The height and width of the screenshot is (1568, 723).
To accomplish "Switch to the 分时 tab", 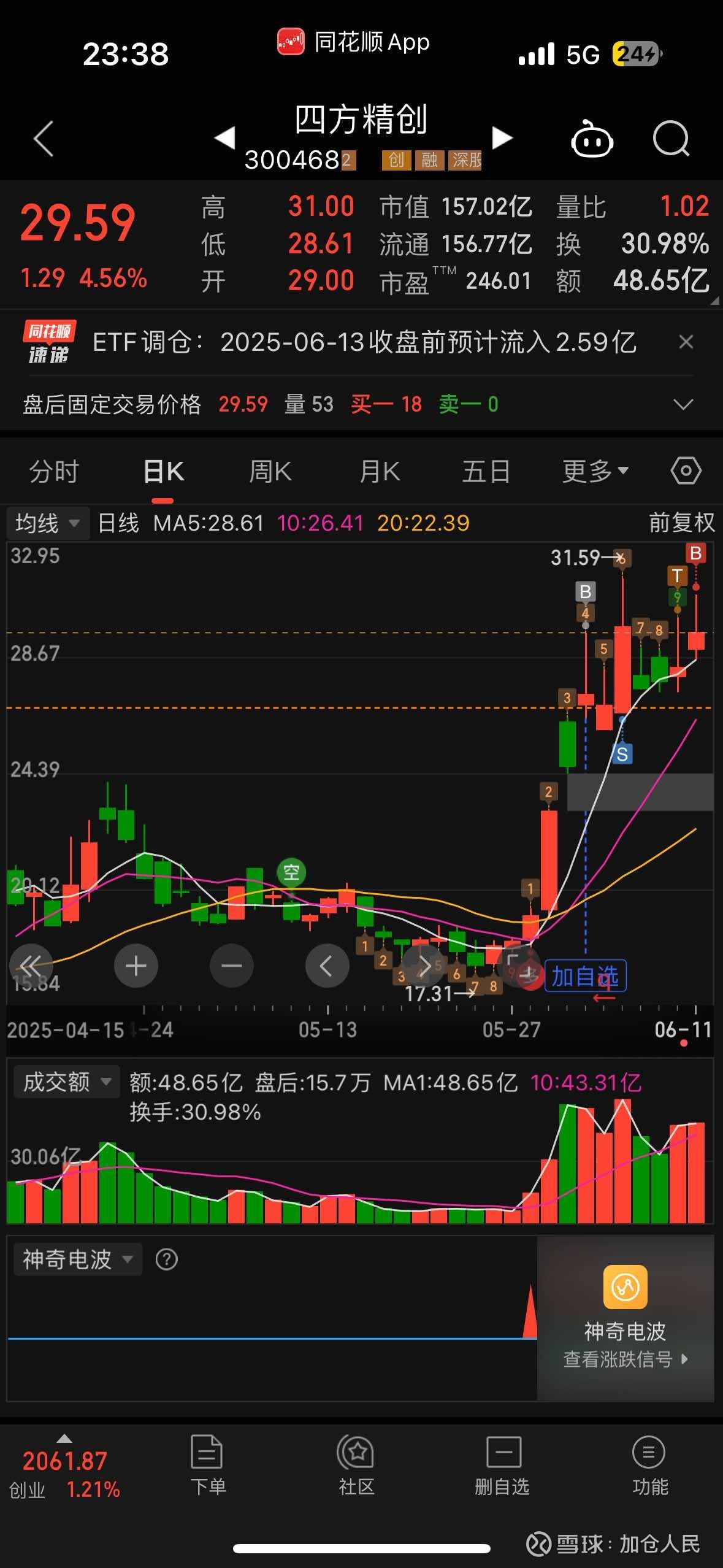I will pos(53,472).
